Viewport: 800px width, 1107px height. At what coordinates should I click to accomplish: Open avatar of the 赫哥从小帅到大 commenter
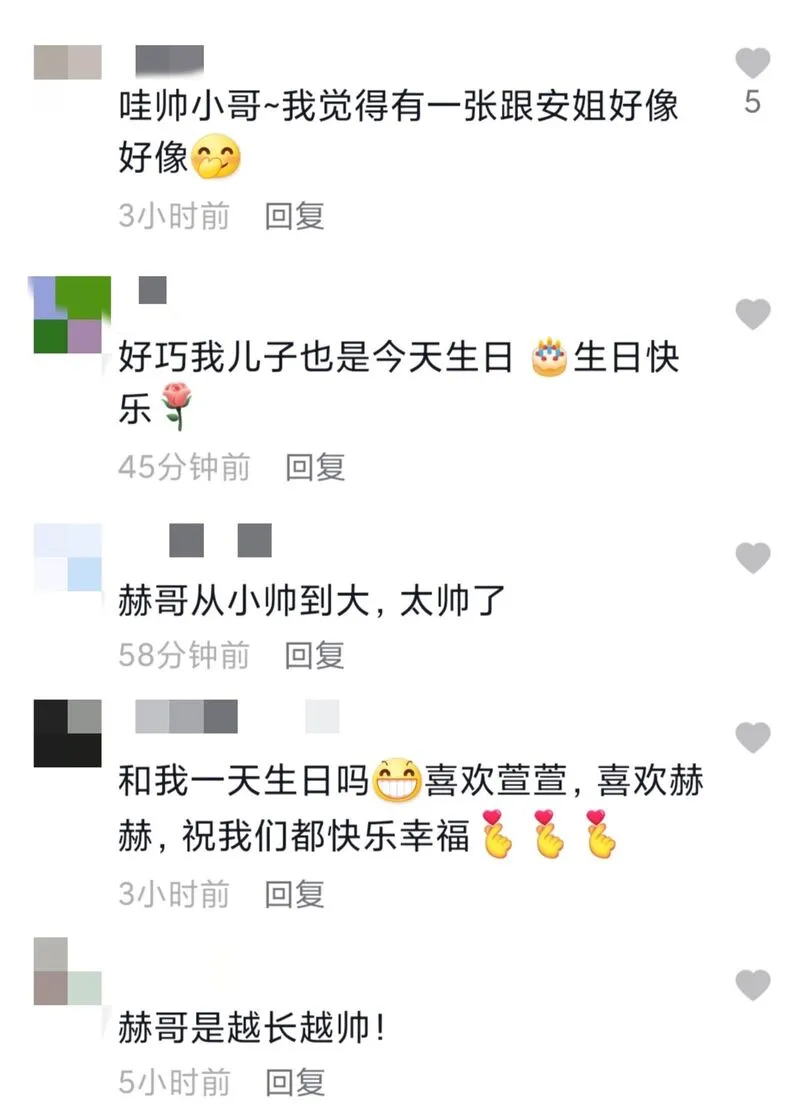(68, 557)
